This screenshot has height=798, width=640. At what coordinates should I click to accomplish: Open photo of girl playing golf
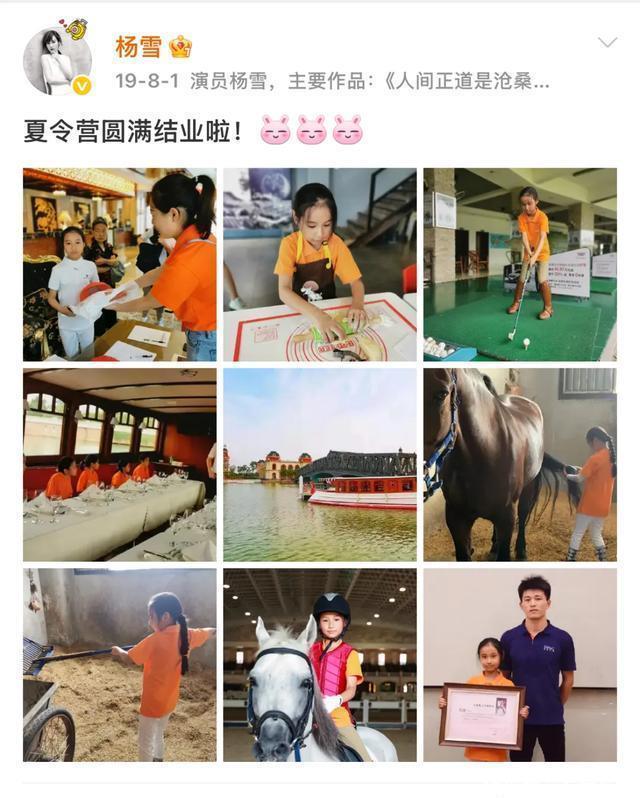point(520,264)
